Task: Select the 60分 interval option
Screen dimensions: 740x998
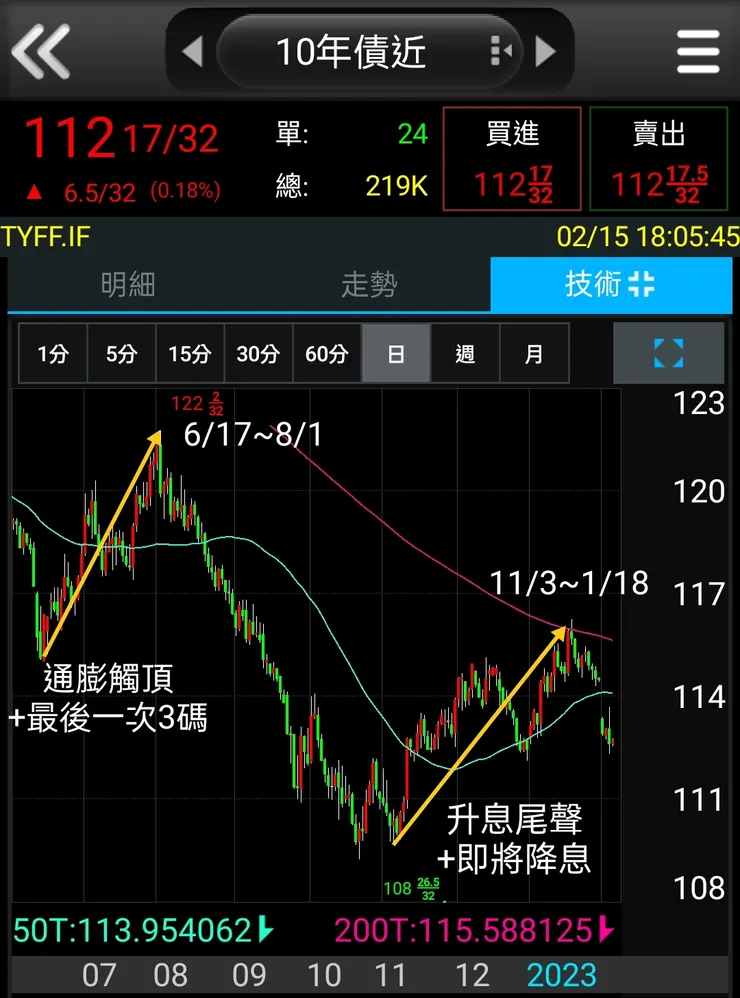Action: pyautogui.click(x=326, y=354)
